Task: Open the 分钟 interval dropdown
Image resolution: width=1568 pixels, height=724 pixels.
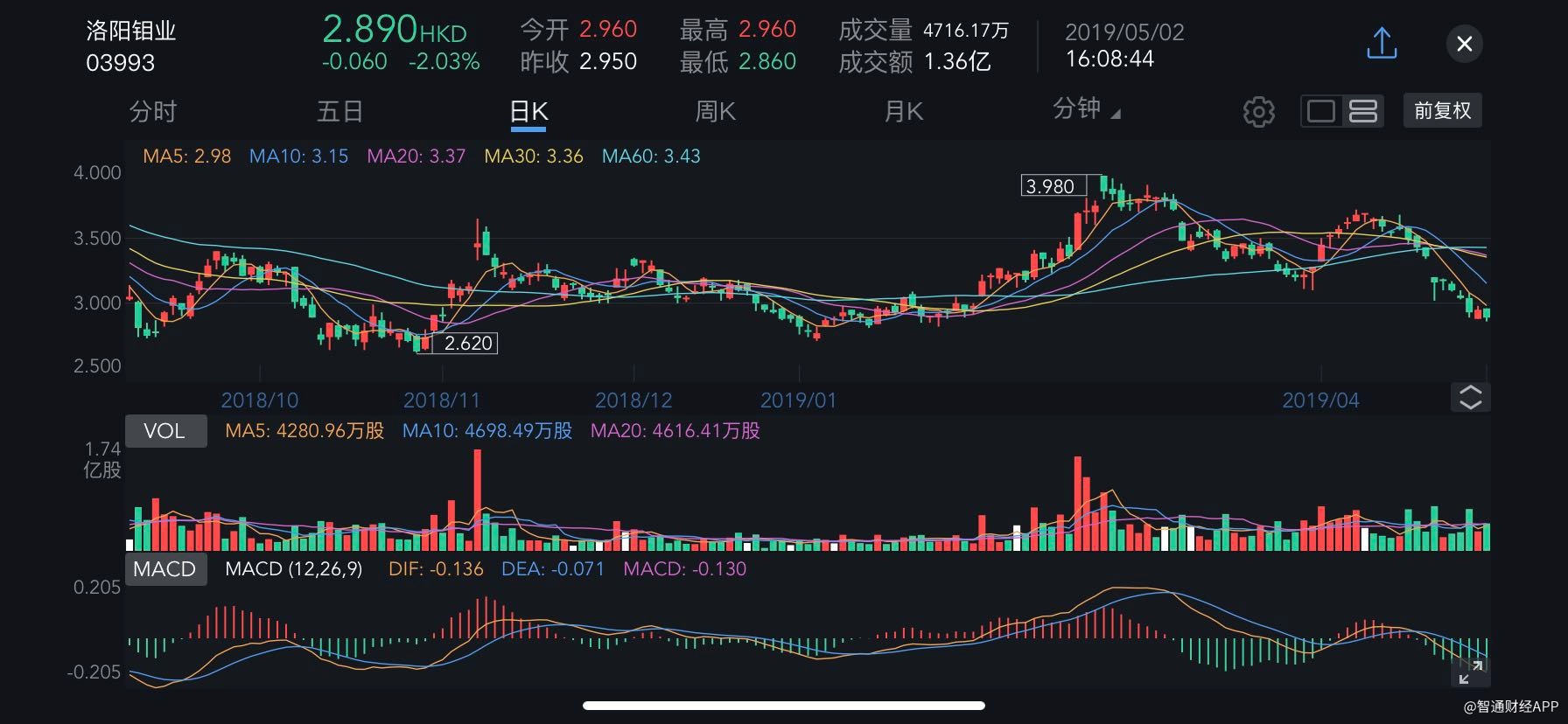Action: (1086, 110)
